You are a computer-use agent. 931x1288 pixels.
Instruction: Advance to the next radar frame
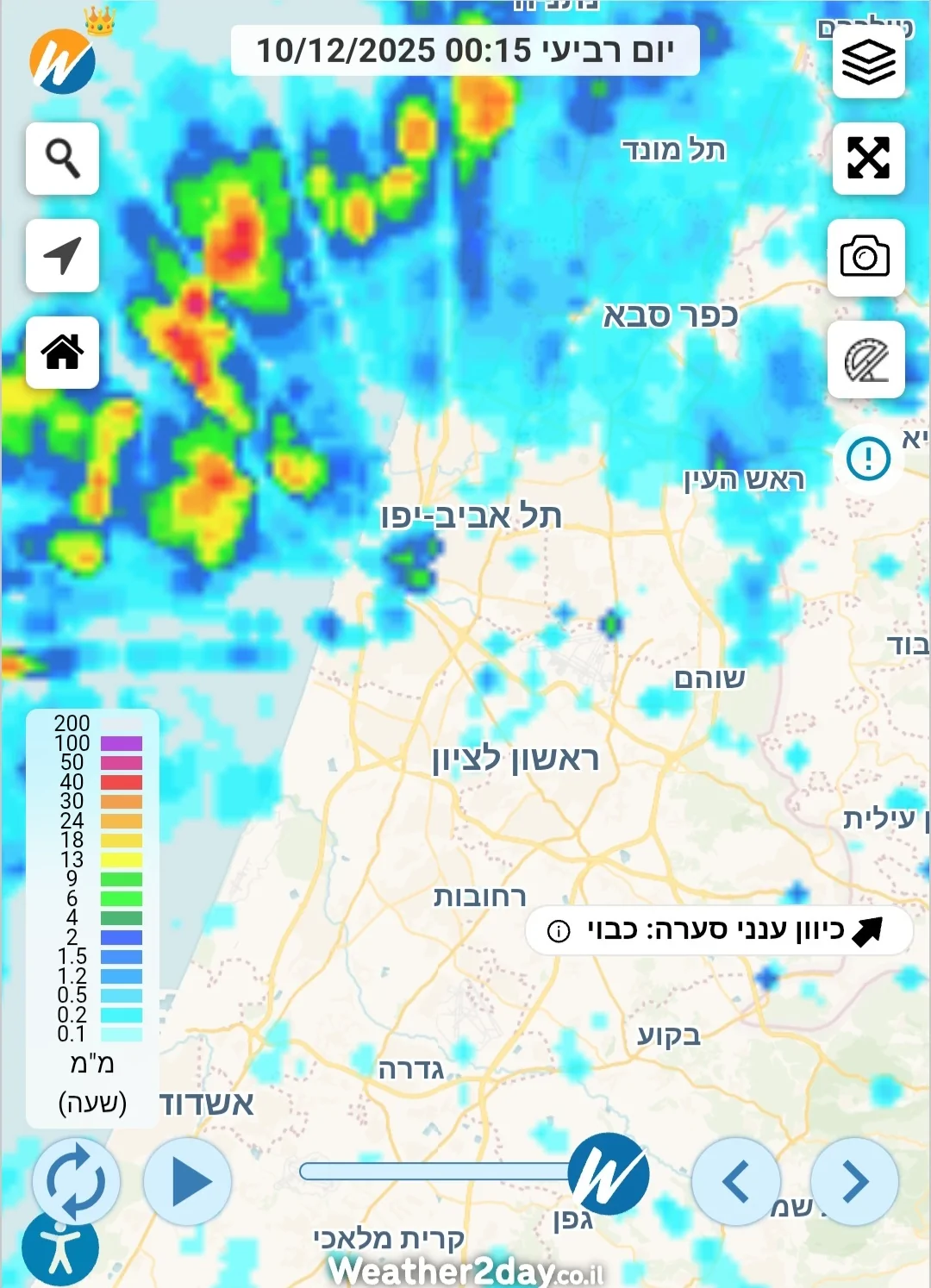point(854,1181)
